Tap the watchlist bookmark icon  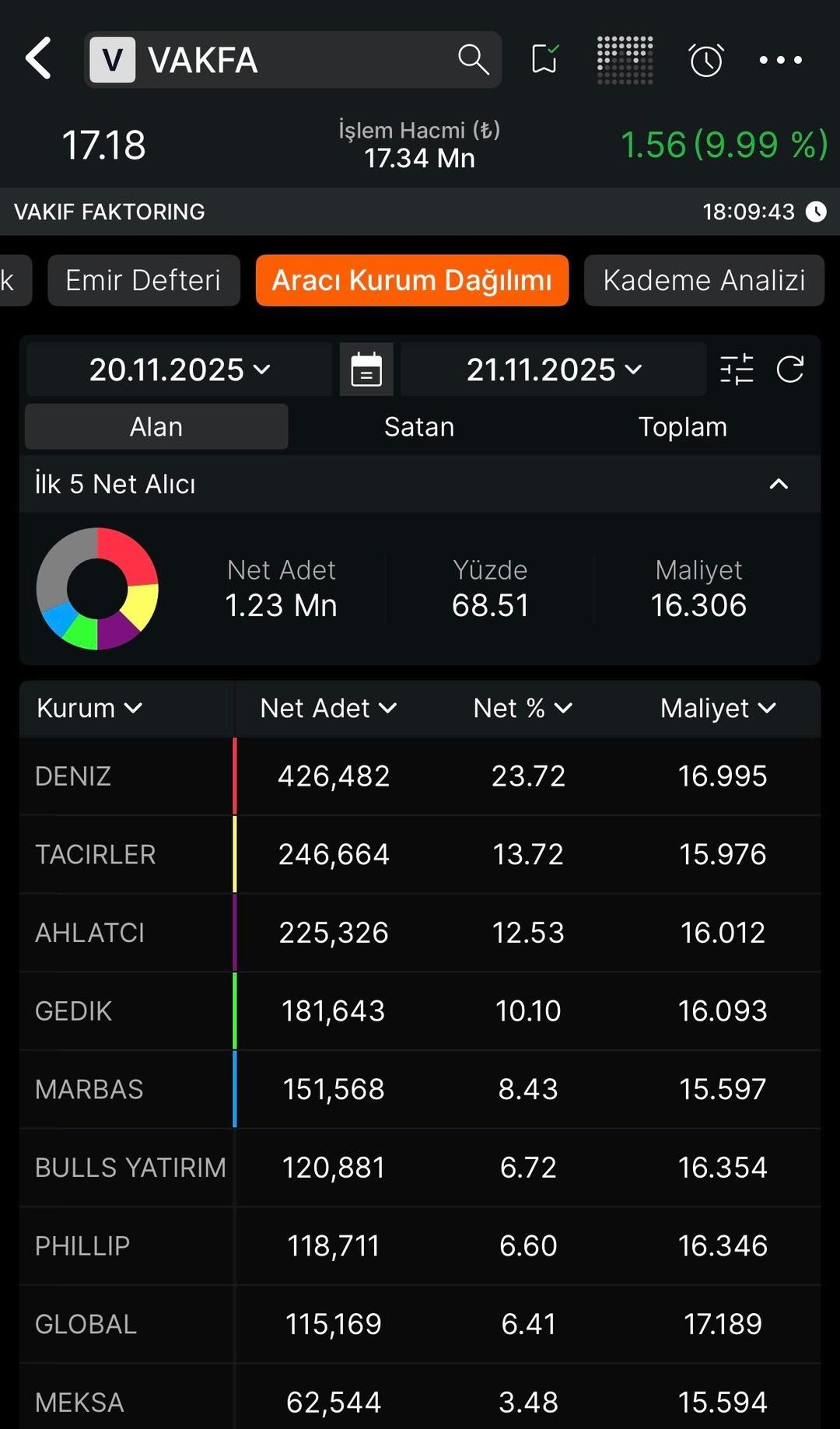[x=544, y=59]
